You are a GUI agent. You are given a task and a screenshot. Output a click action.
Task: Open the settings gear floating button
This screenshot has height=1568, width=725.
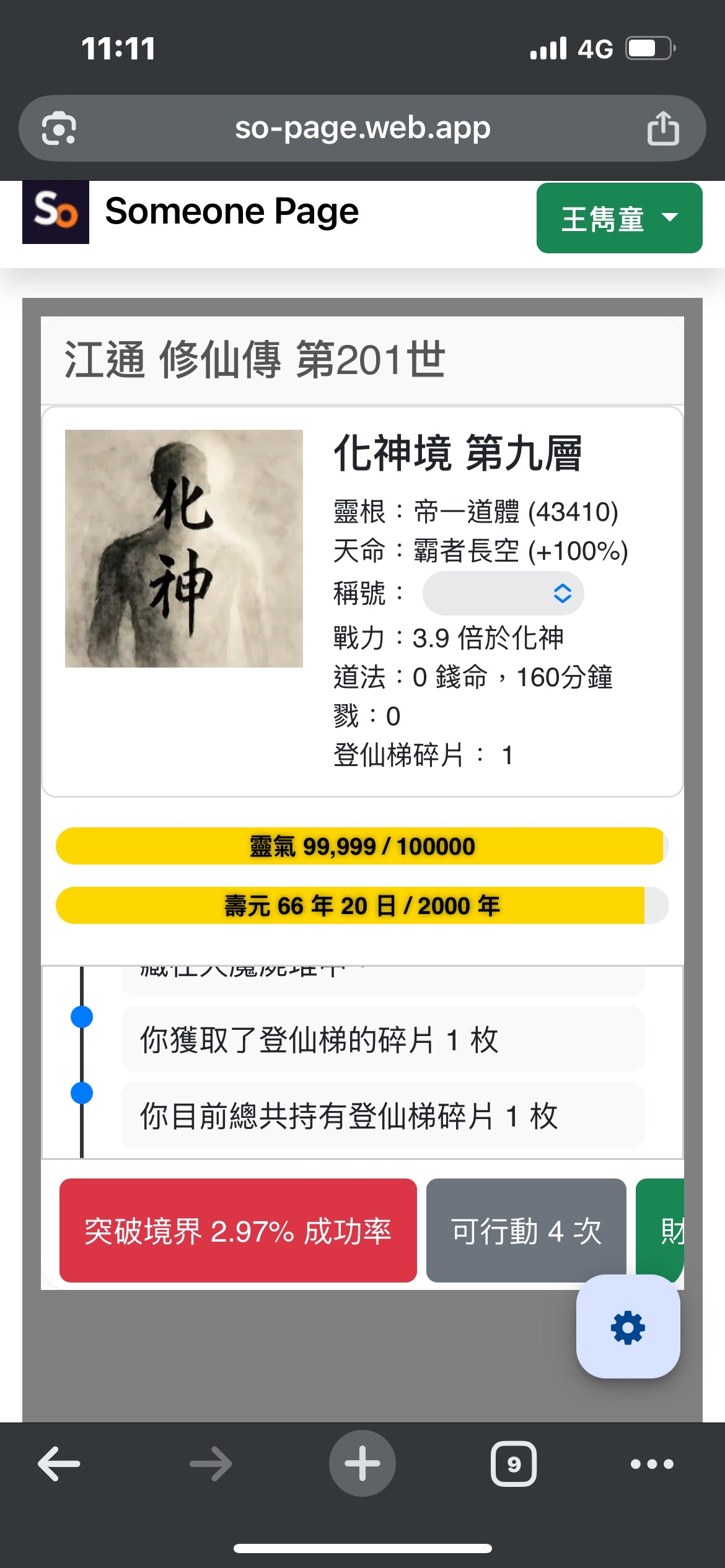point(628,1327)
